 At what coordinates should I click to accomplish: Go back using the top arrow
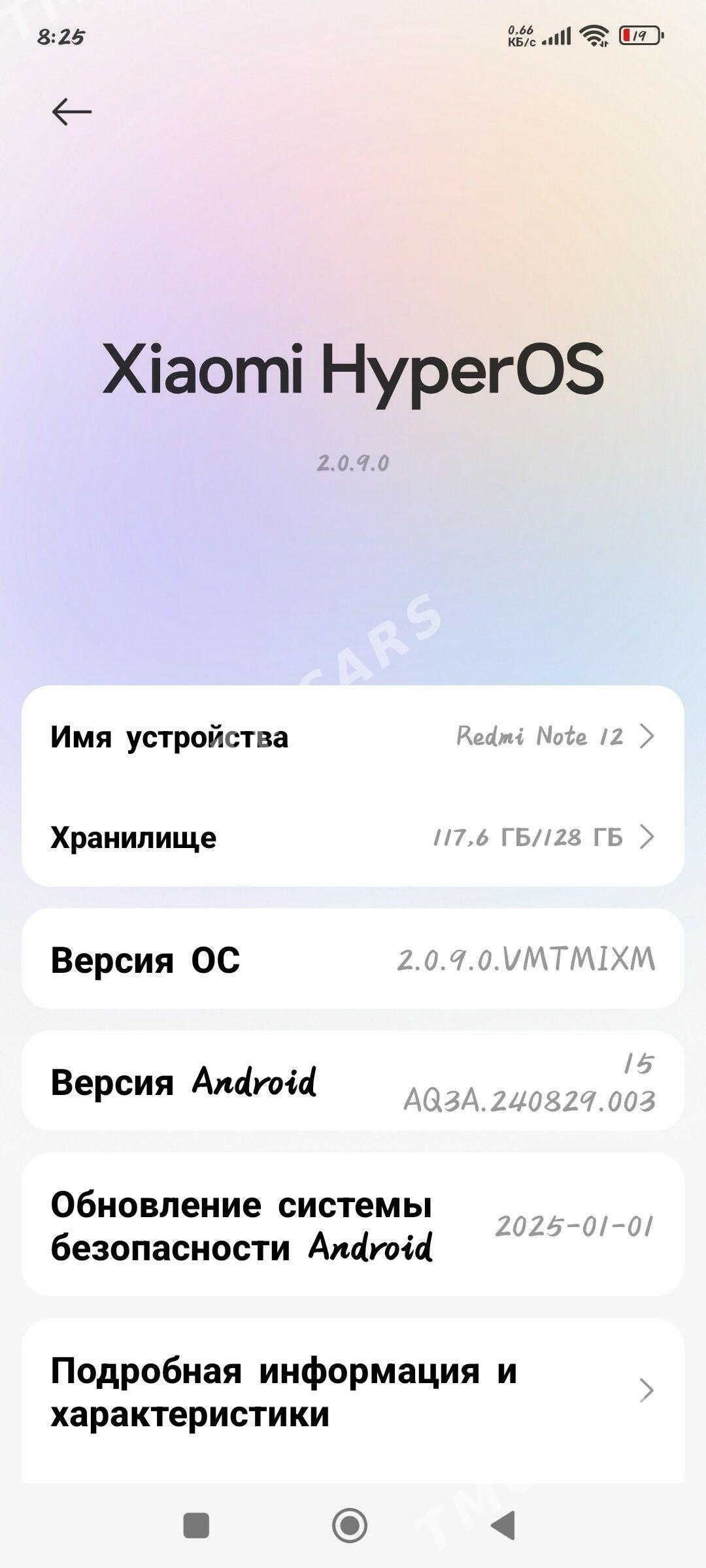tap(71, 112)
